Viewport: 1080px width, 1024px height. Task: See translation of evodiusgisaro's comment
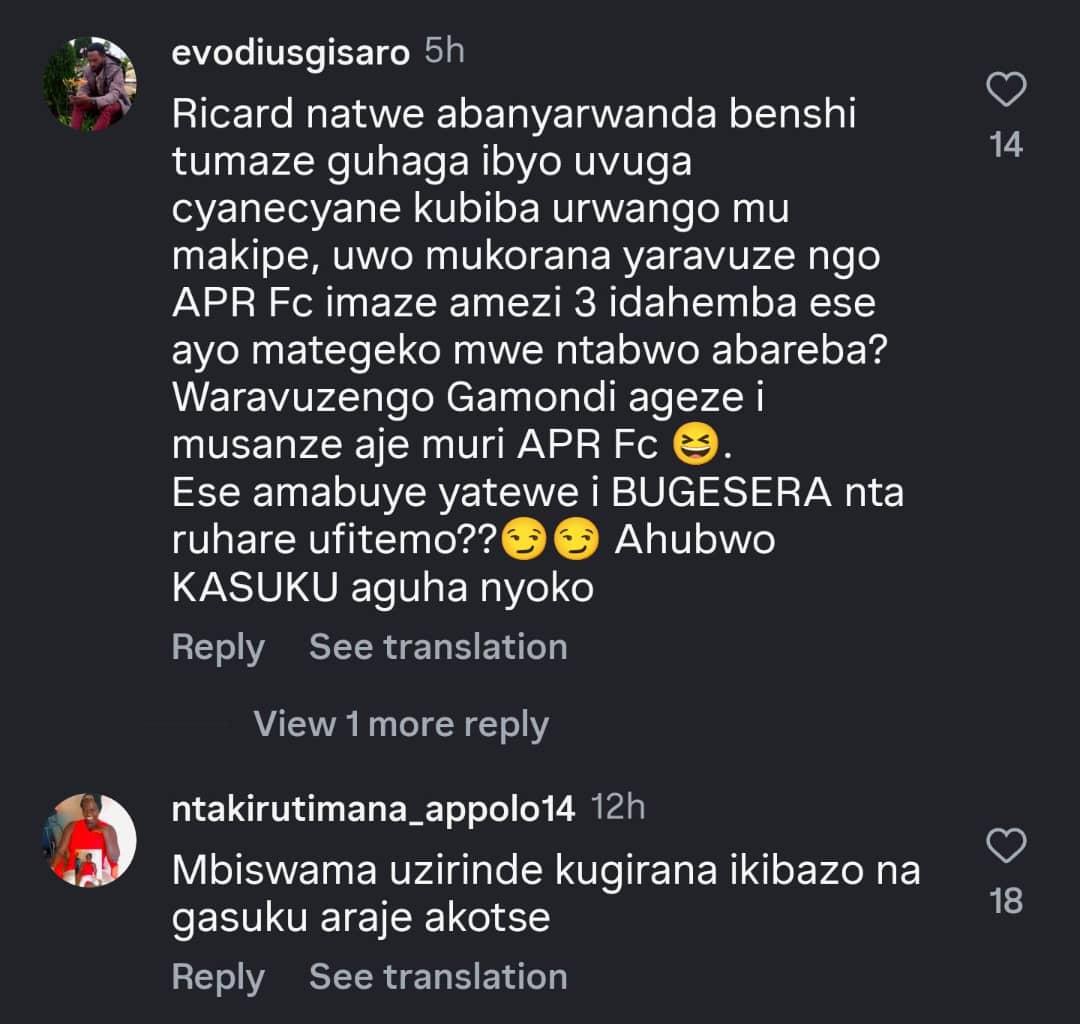(438, 647)
